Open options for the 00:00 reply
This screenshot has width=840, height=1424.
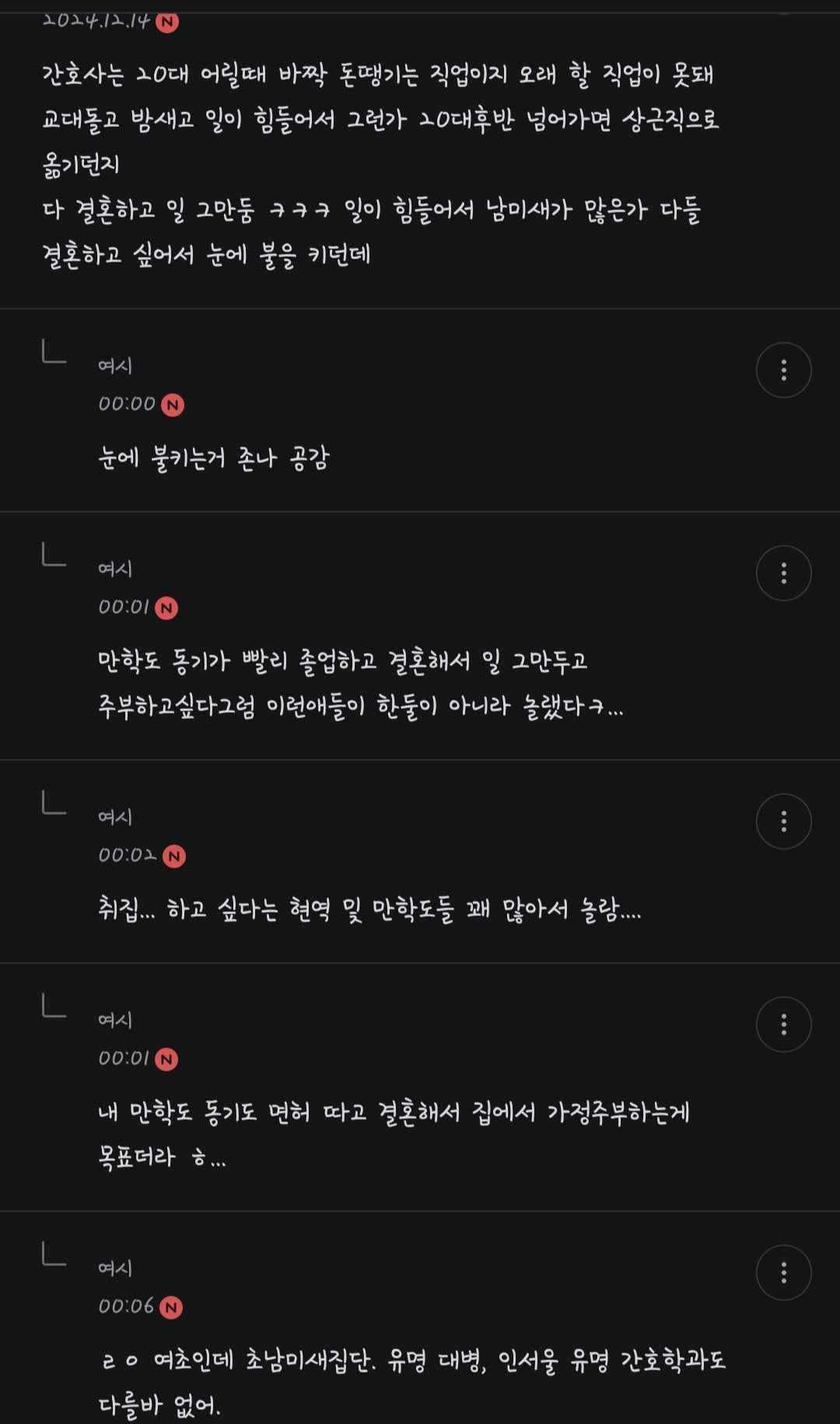point(783,370)
